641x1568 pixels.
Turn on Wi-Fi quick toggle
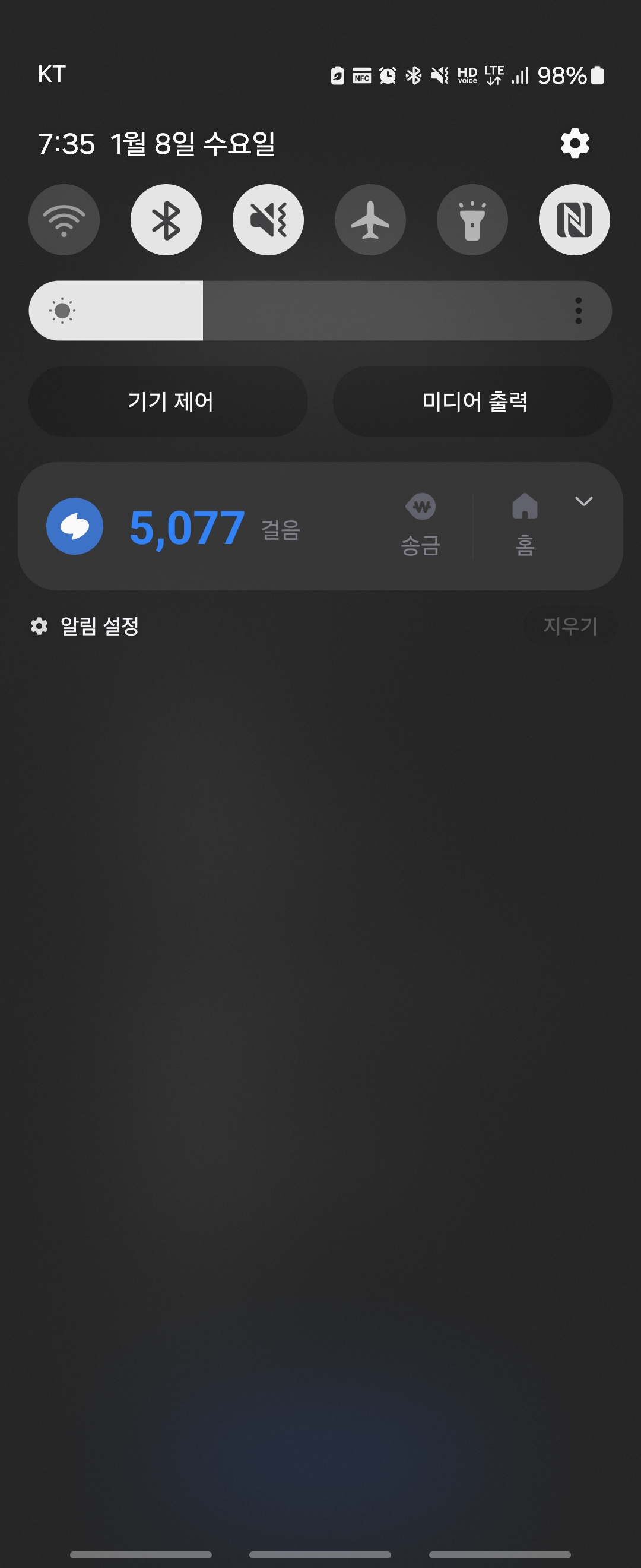(64, 220)
